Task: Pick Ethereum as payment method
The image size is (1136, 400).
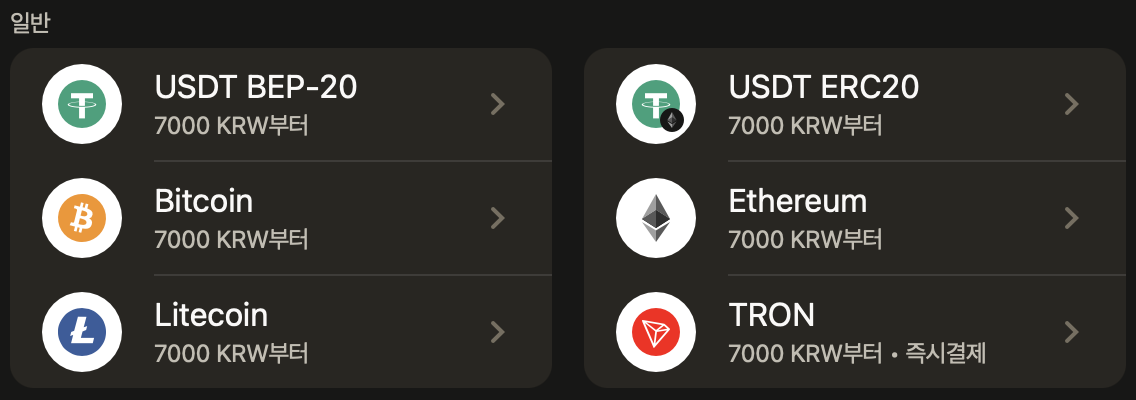Action: (854, 218)
